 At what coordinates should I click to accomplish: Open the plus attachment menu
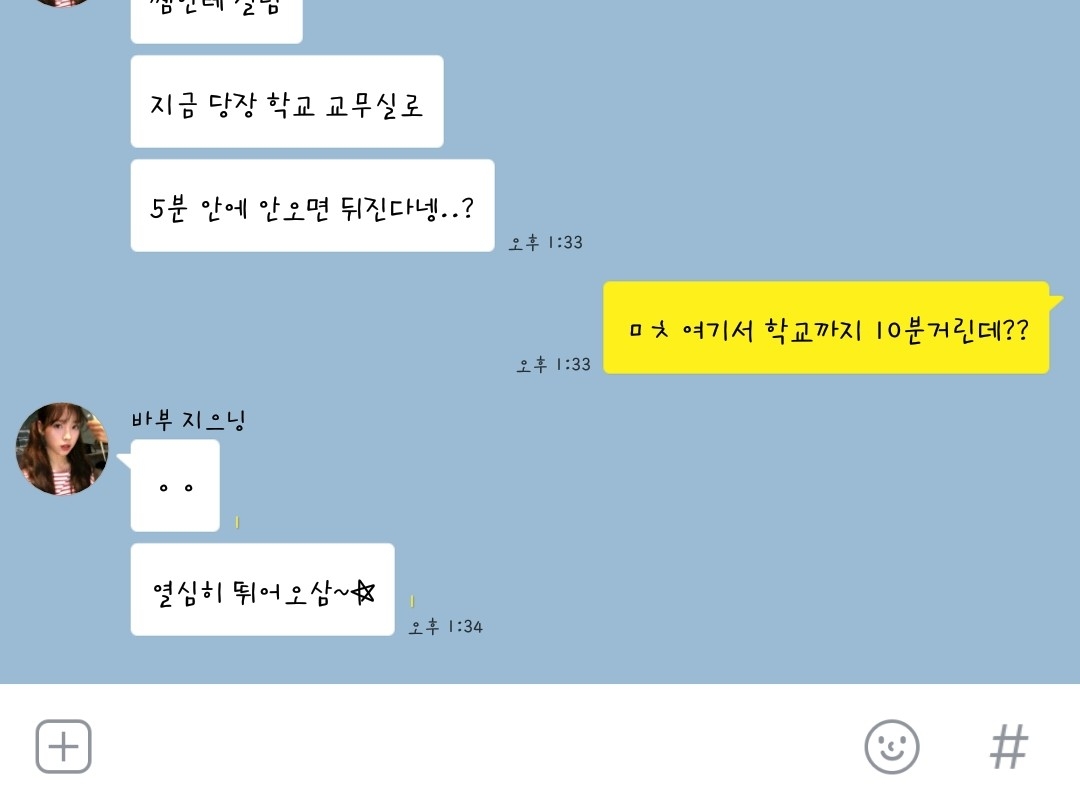click(63, 747)
